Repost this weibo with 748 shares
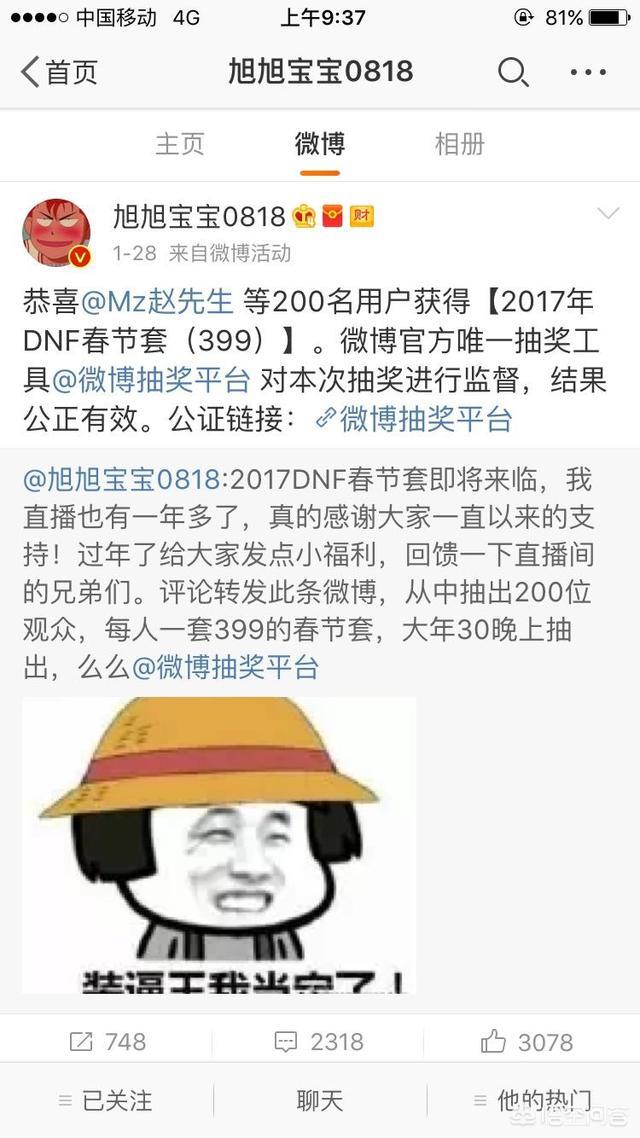 [x=108, y=1042]
